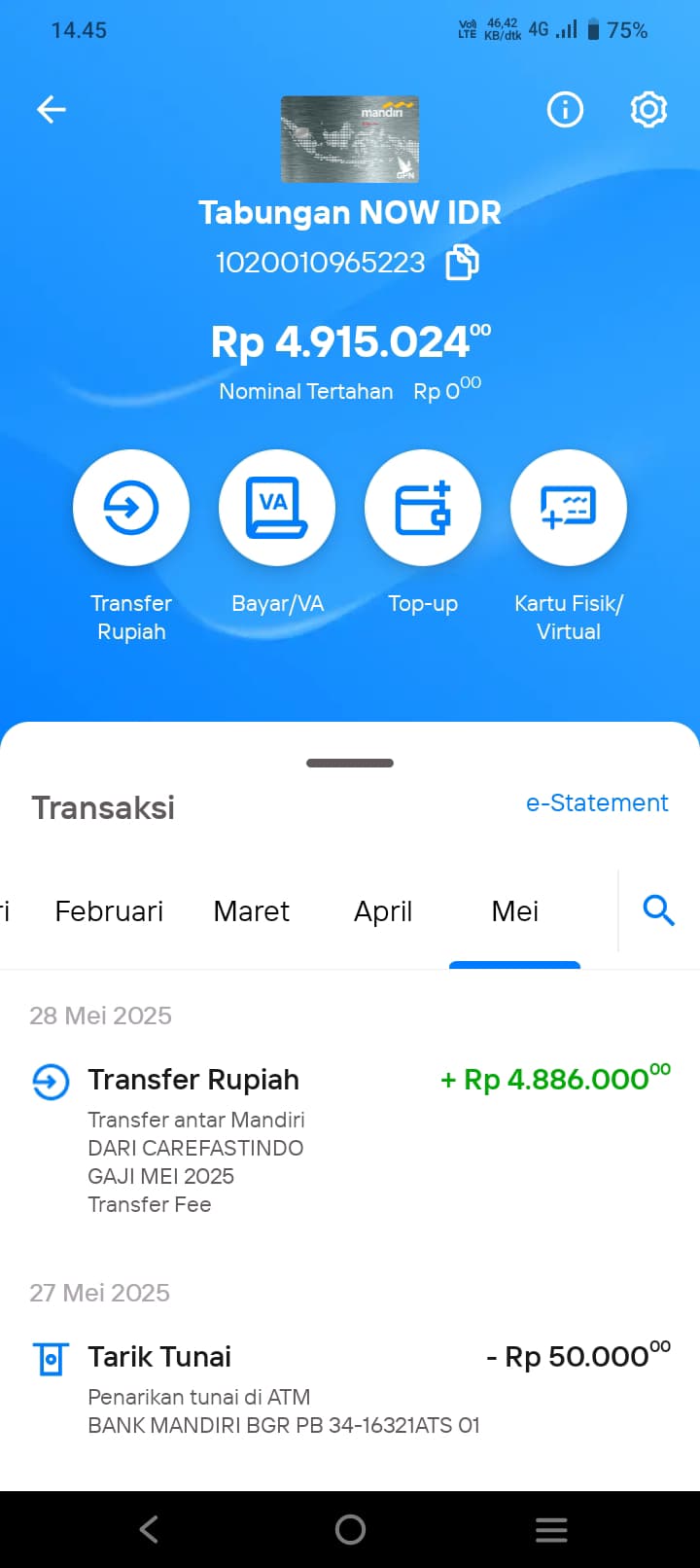Open the account info icon

pyautogui.click(x=565, y=110)
